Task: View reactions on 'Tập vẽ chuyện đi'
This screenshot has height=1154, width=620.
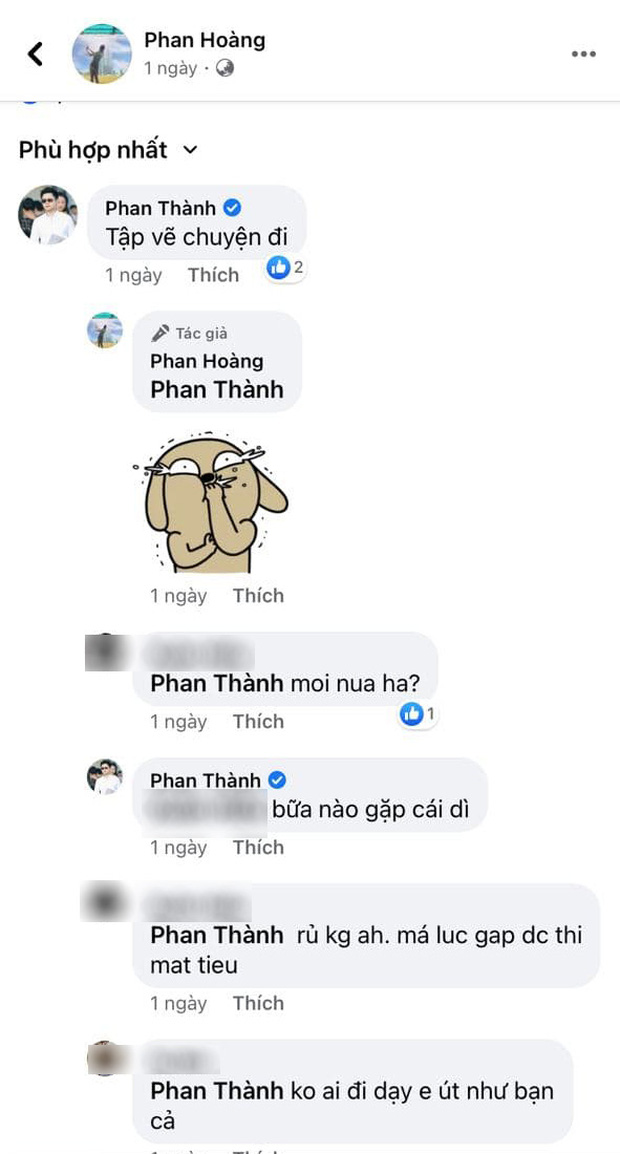Action: [285, 268]
